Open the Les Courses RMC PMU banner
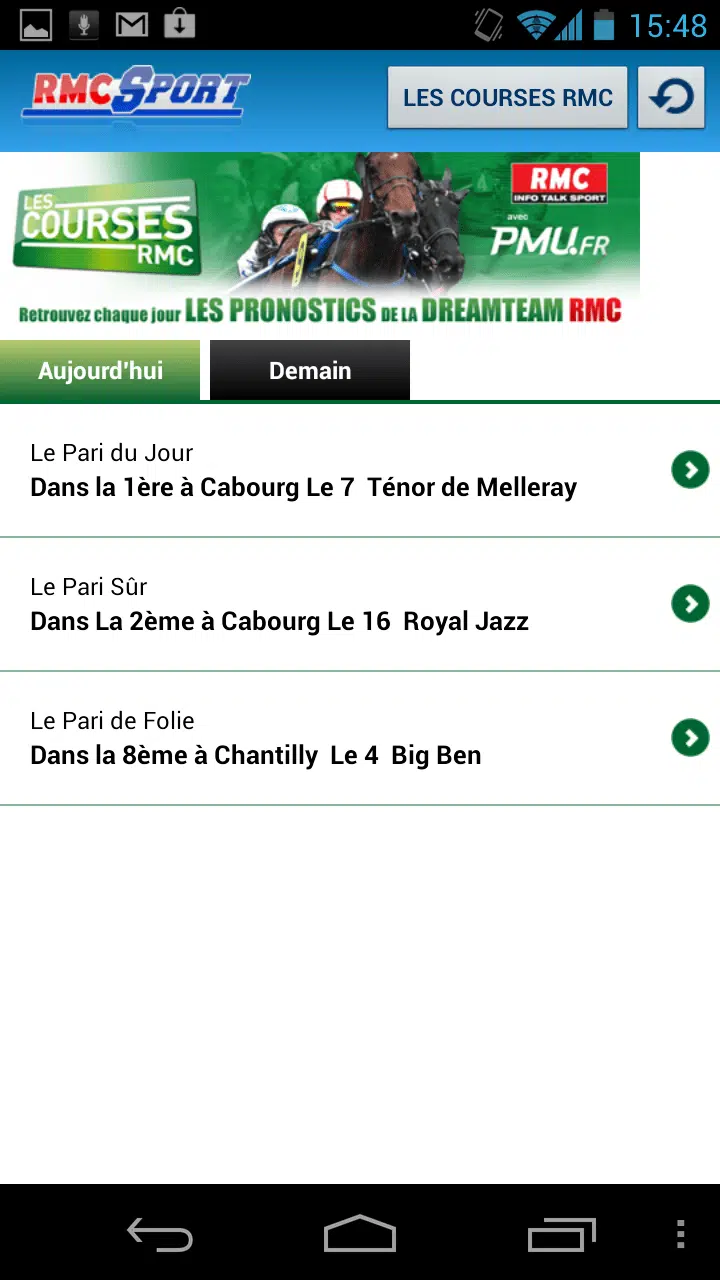 pyautogui.click(x=320, y=240)
